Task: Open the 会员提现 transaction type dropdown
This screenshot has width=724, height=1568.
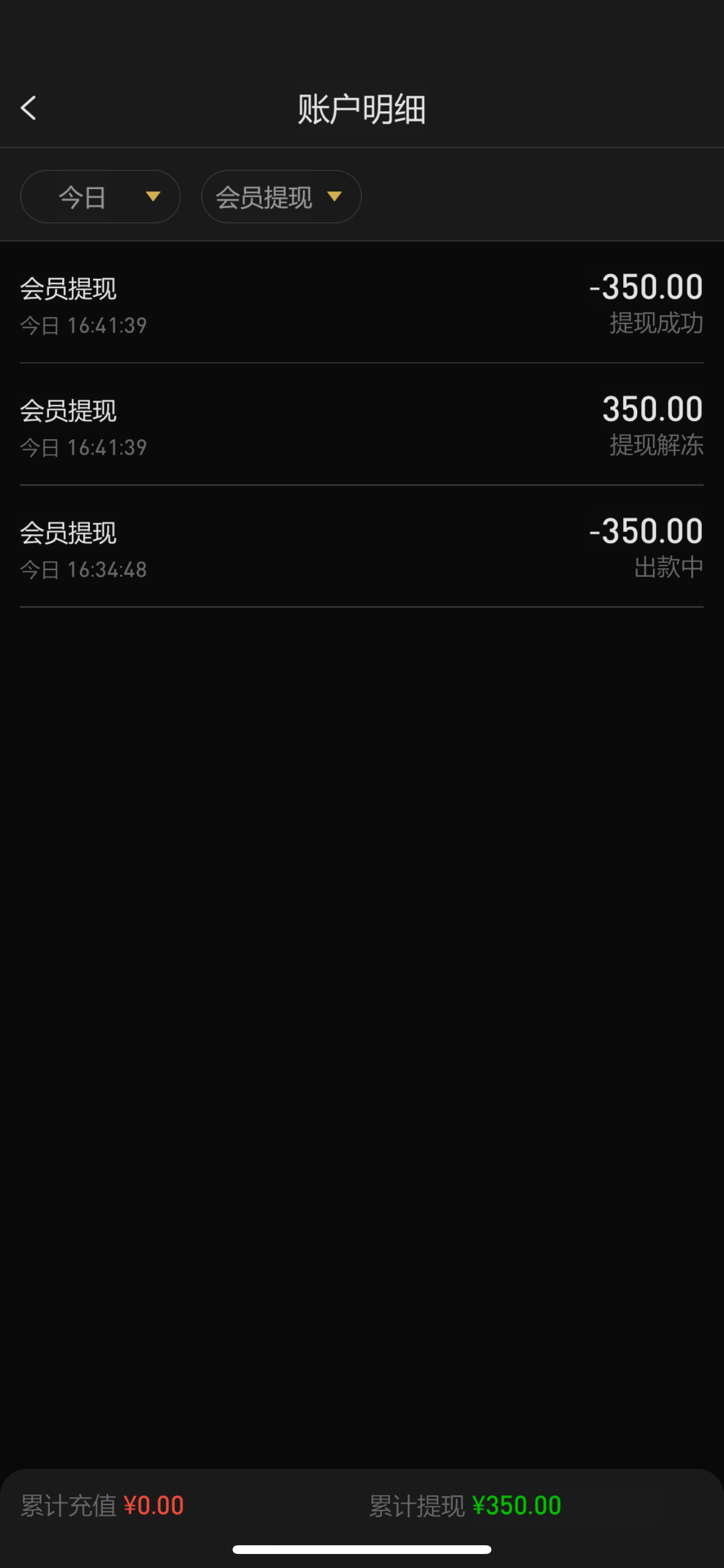Action: 280,197
